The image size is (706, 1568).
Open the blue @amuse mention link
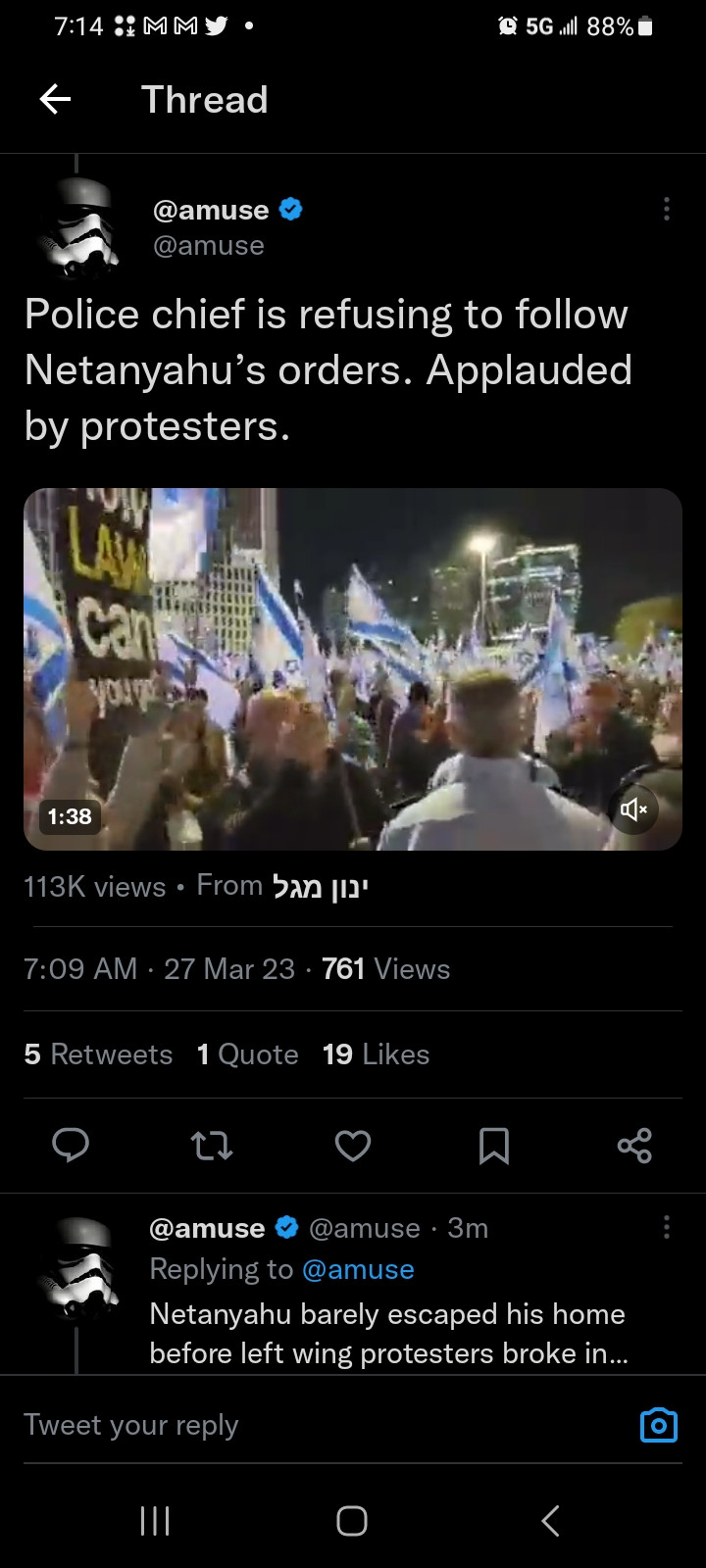[x=358, y=1269]
